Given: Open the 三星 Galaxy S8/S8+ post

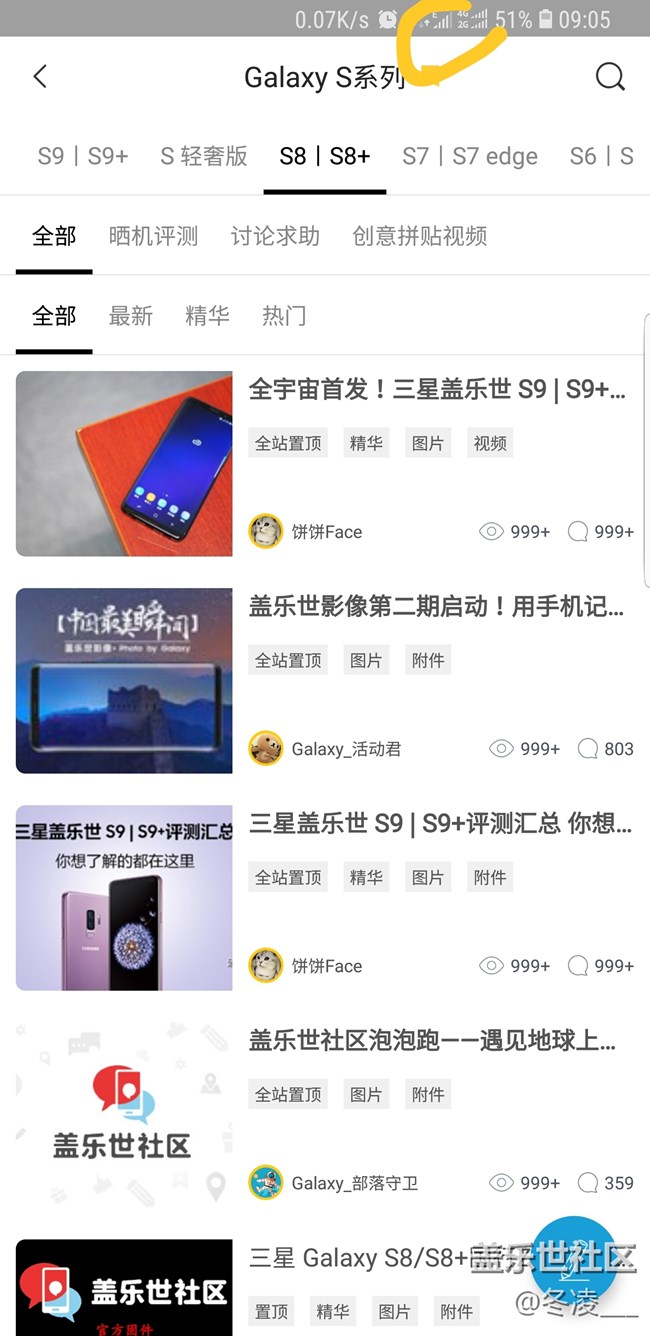Looking at the screenshot, I should click(360, 1258).
